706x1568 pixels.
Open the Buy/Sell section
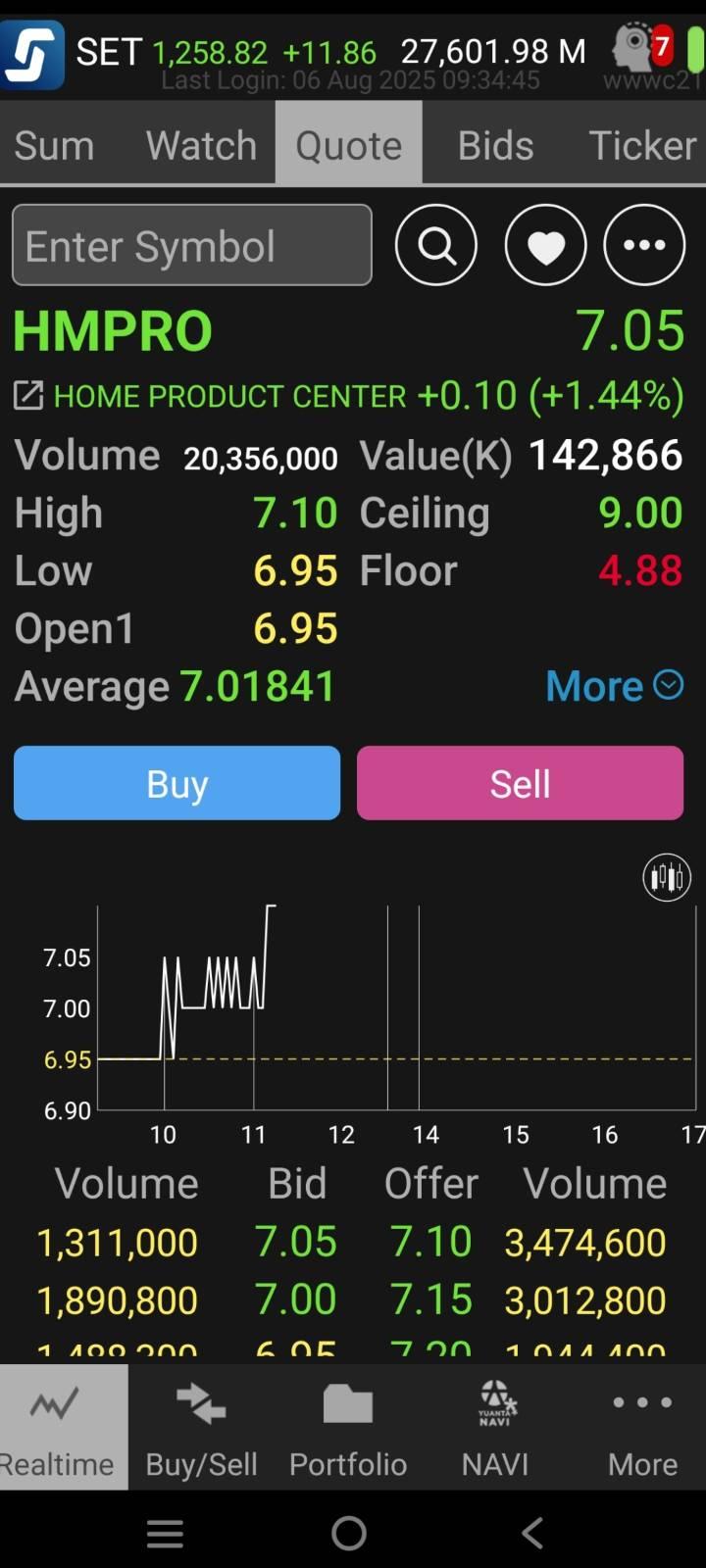pos(202,1428)
